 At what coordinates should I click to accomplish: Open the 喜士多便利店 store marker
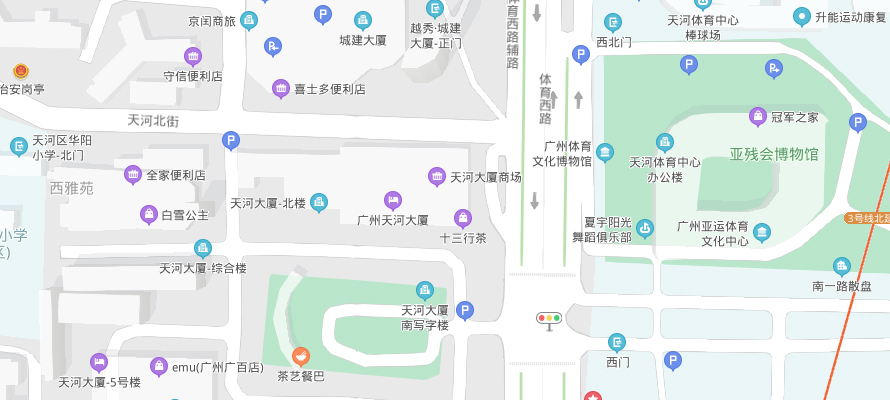(281, 89)
